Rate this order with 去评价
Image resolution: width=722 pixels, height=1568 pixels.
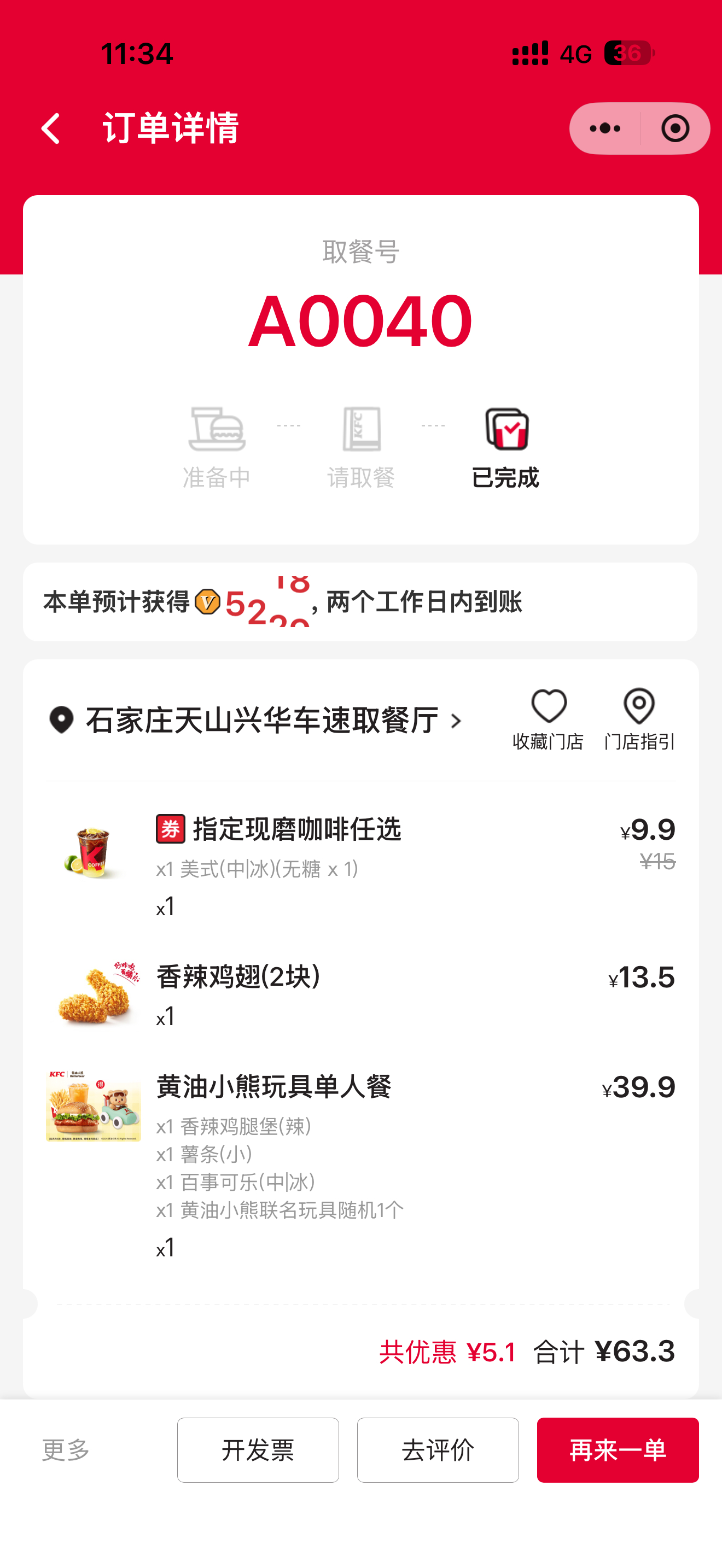click(x=438, y=1450)
